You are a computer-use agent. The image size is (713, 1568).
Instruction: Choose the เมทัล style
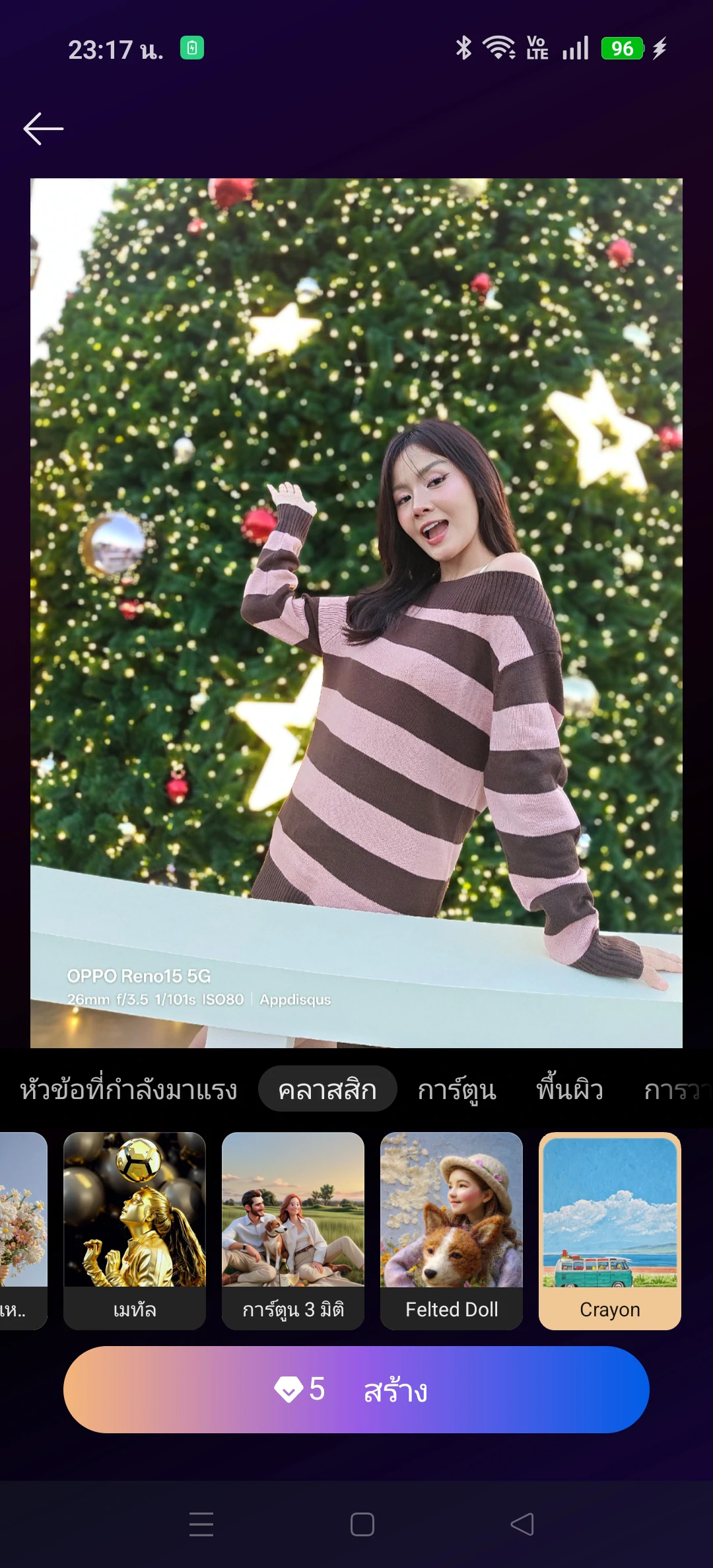tap(135, 1230)
